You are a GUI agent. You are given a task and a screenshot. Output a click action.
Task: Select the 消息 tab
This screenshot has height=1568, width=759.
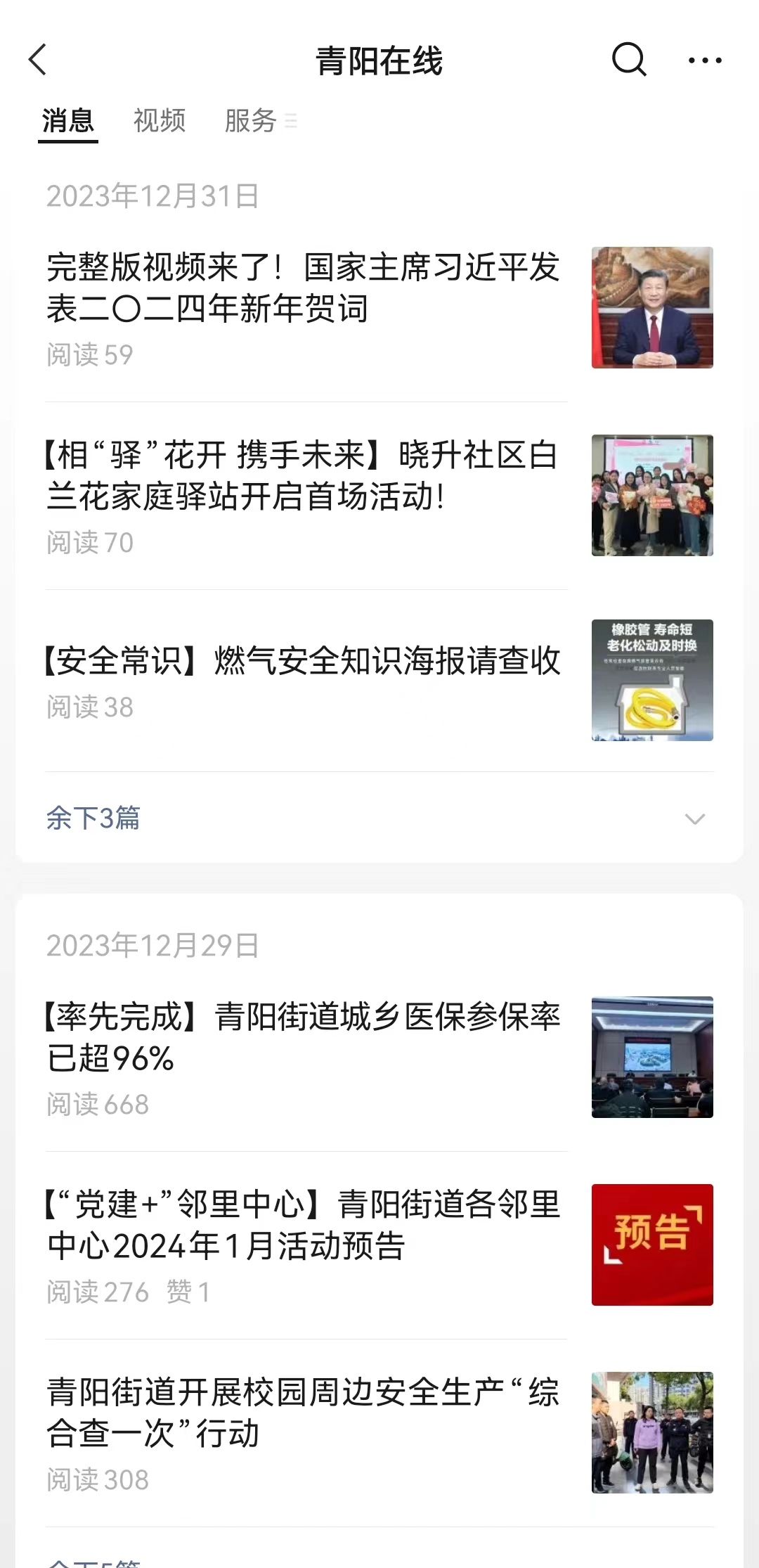[x=67, y=121]
